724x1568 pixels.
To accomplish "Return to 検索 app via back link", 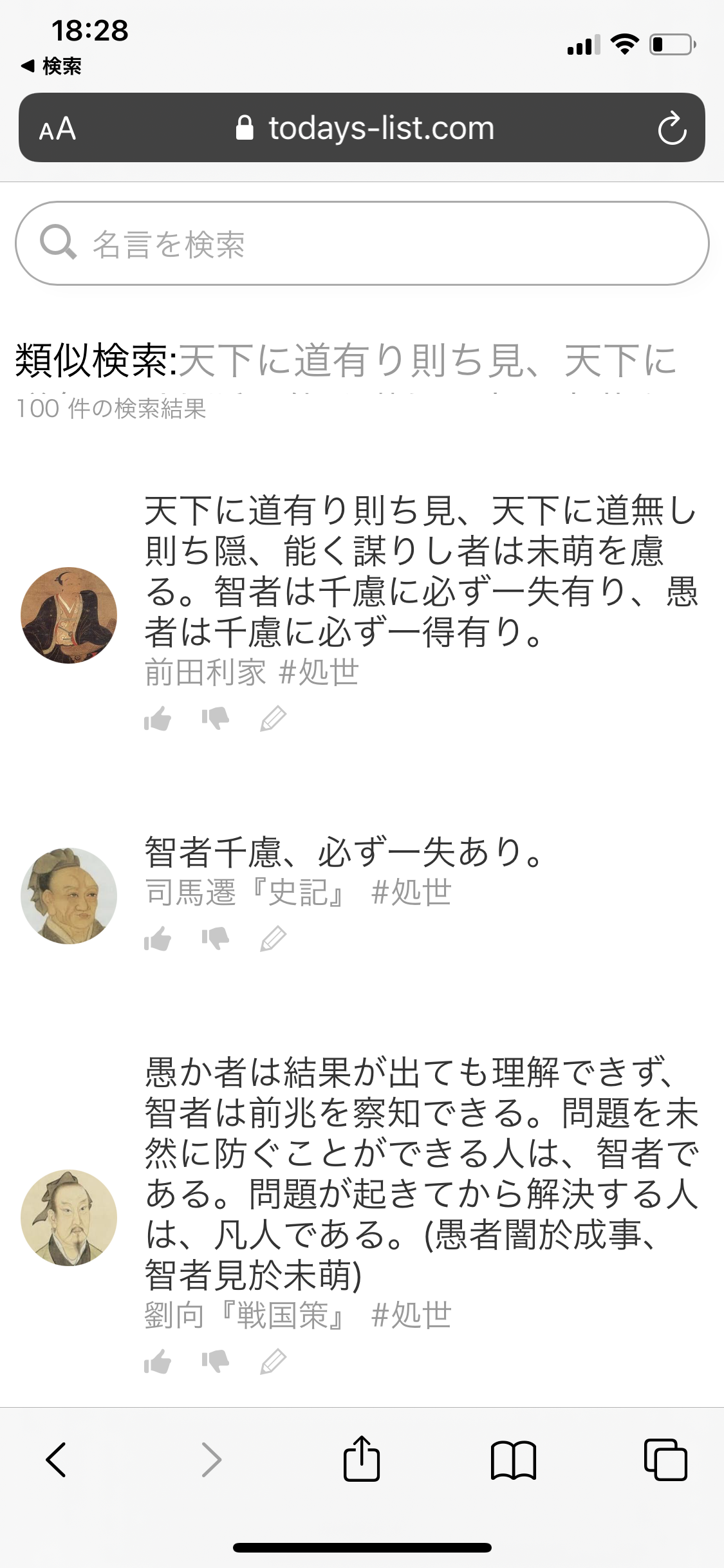I will [x=51, y=66].
